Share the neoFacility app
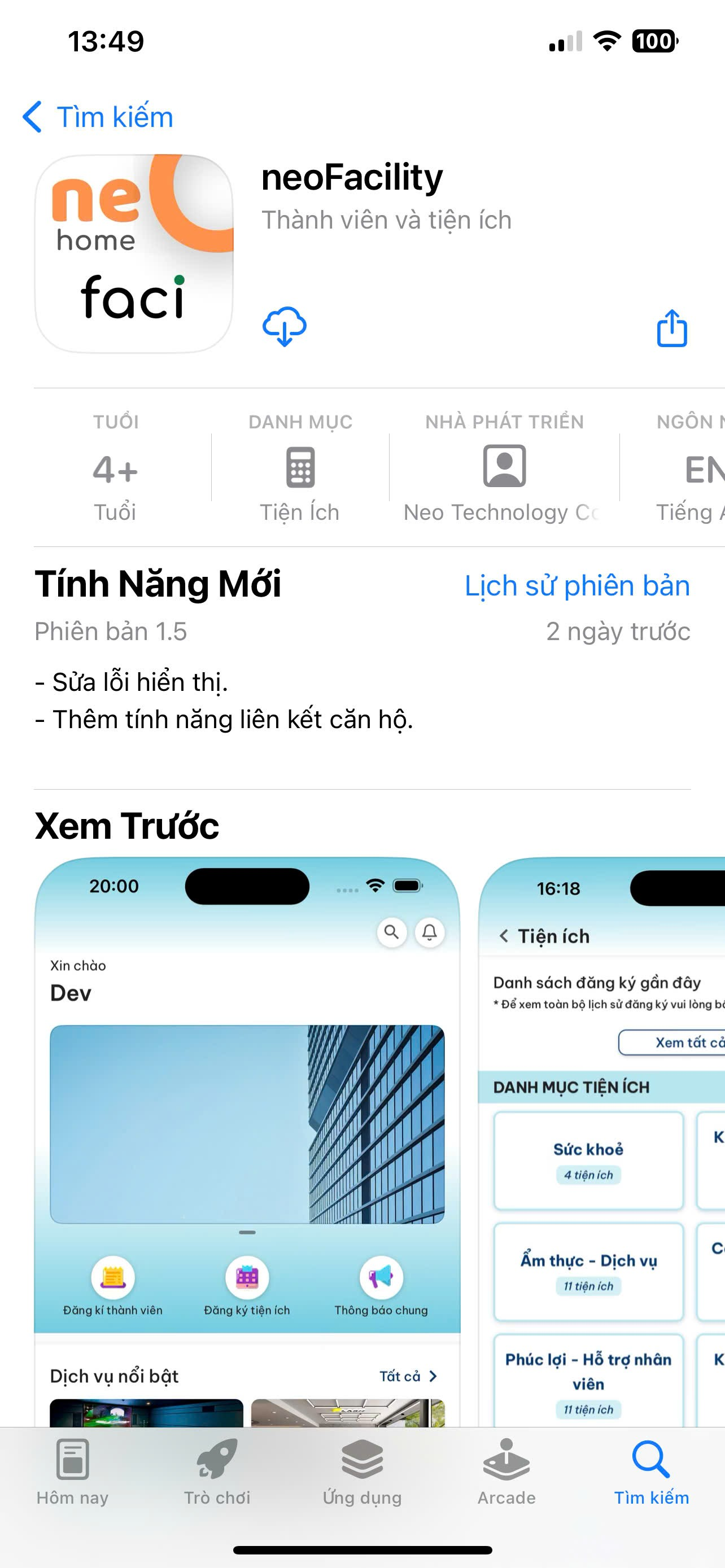This screenshot has height=1568, width=725. coord(671,329)
